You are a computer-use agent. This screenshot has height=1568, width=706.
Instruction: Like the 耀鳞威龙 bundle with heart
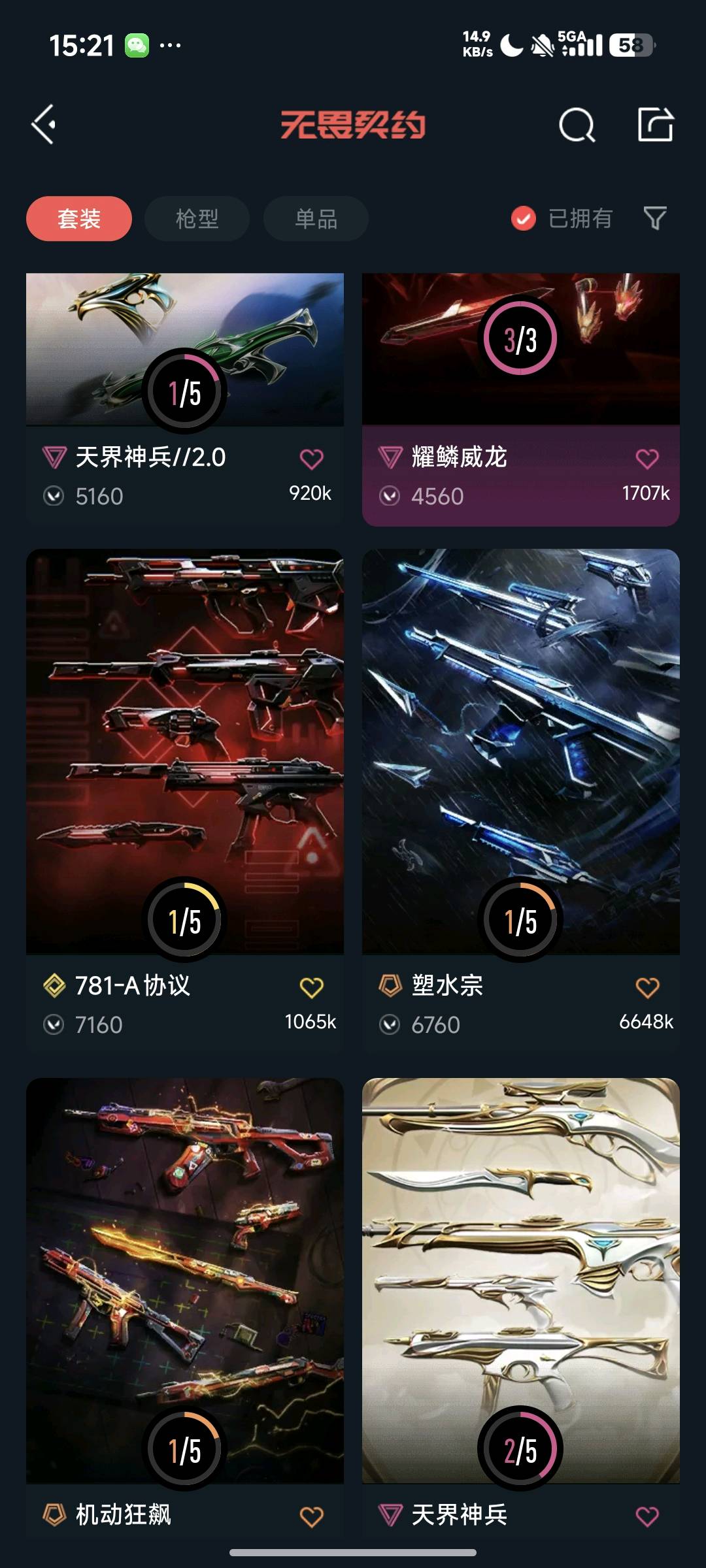647,459
